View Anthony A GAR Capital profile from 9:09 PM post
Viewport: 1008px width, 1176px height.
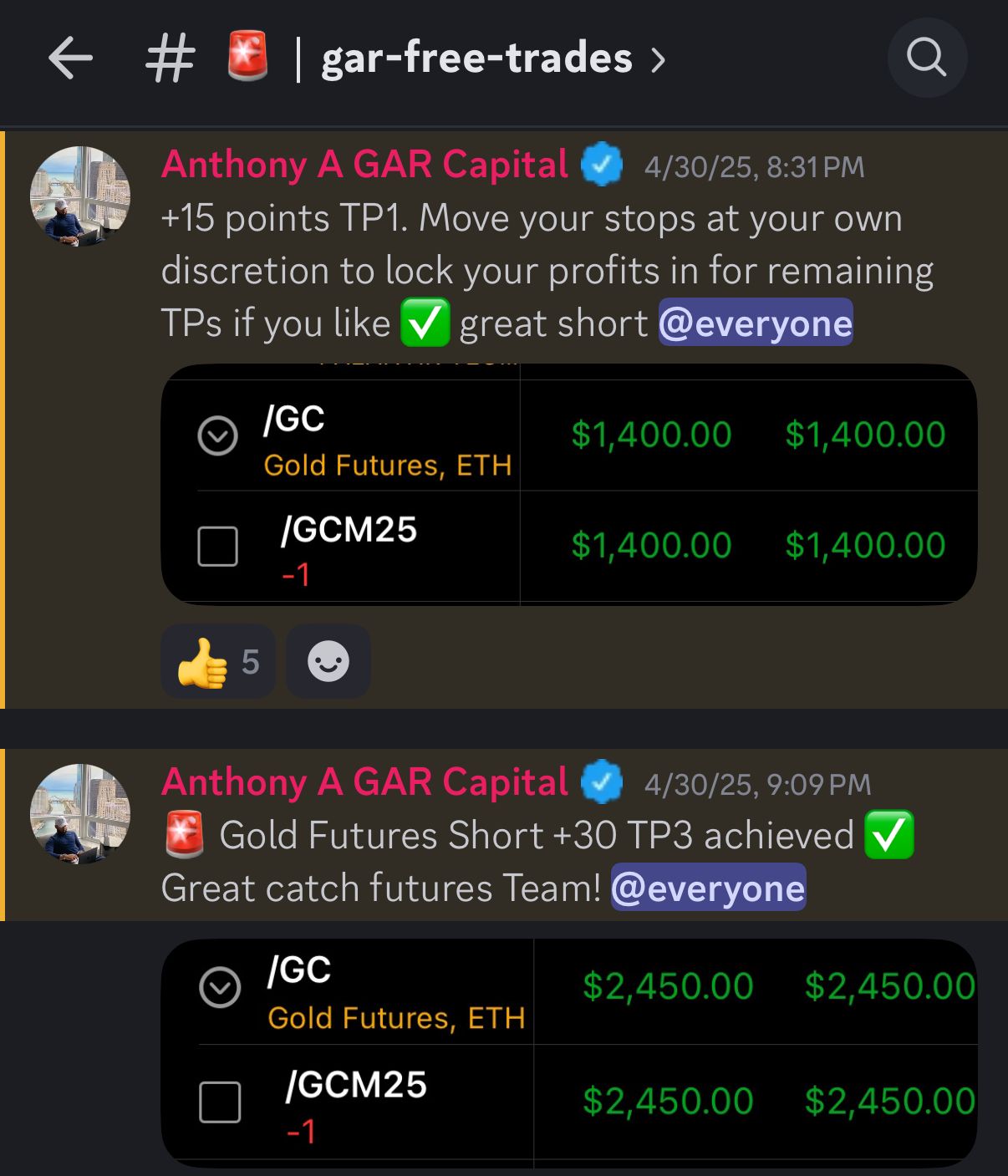point(364,782)
